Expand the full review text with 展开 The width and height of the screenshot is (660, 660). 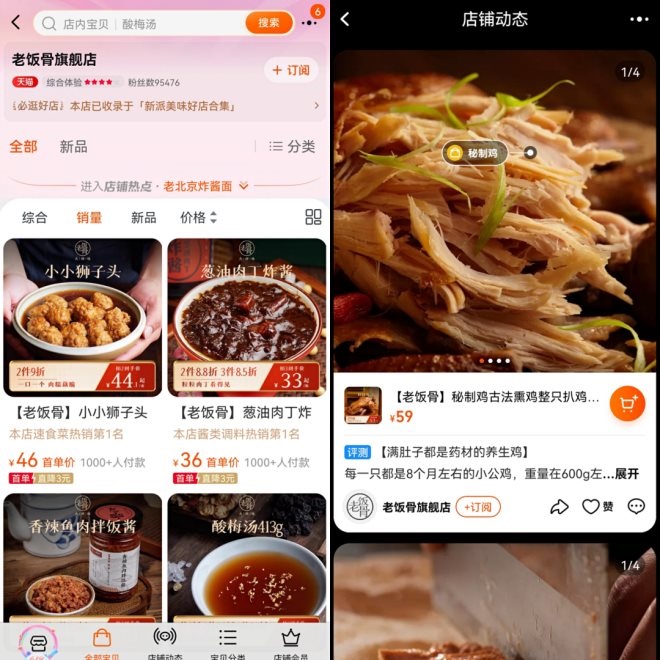tap(627, 473)
